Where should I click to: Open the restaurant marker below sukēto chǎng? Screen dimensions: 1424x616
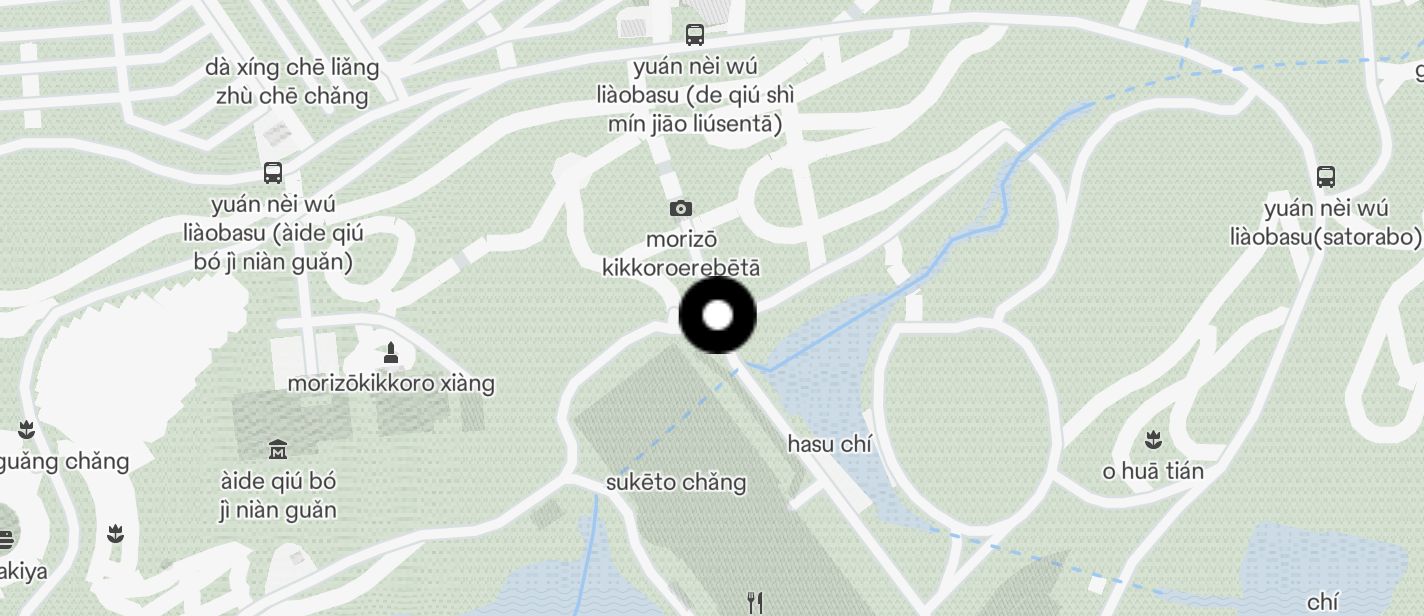tap(756, 602)
